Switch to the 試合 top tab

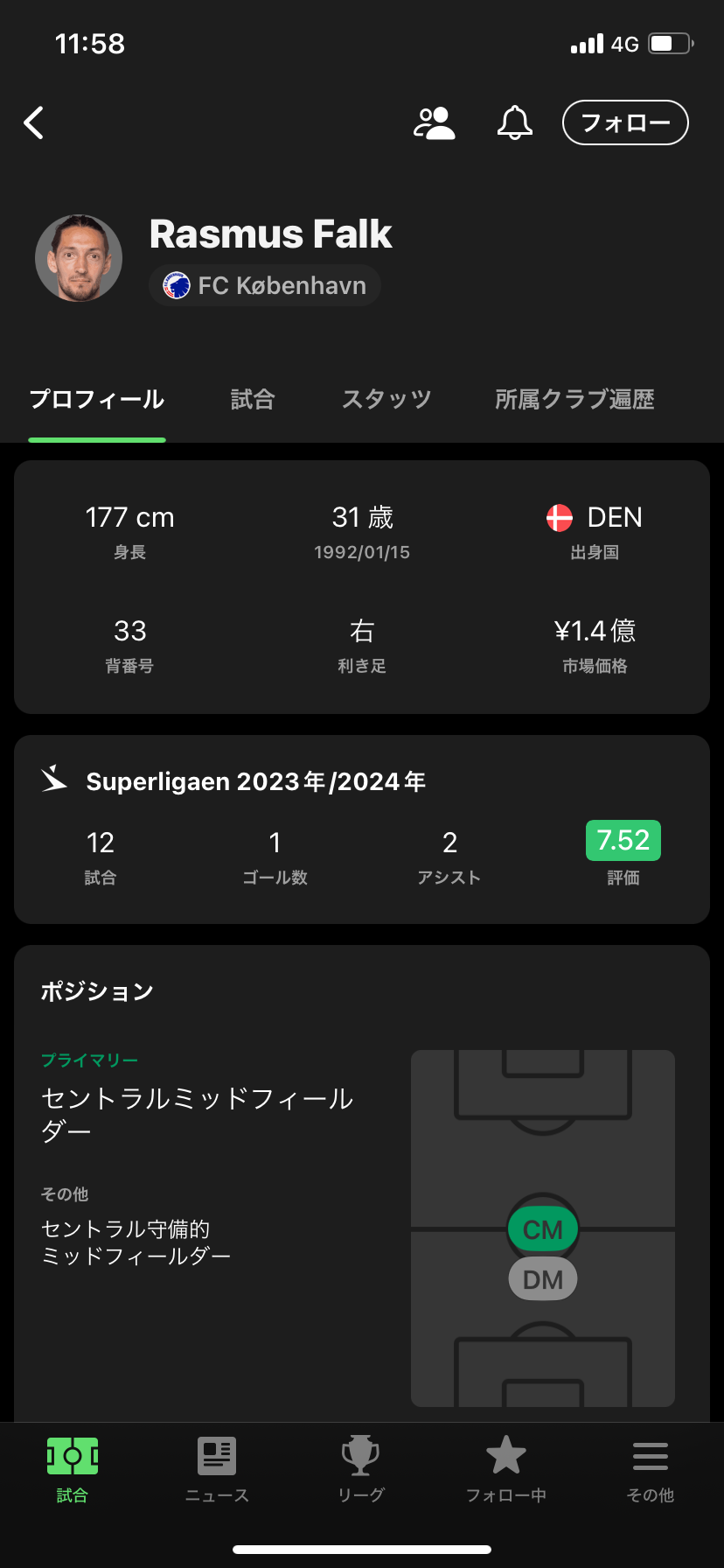click(x=253, y=400)
